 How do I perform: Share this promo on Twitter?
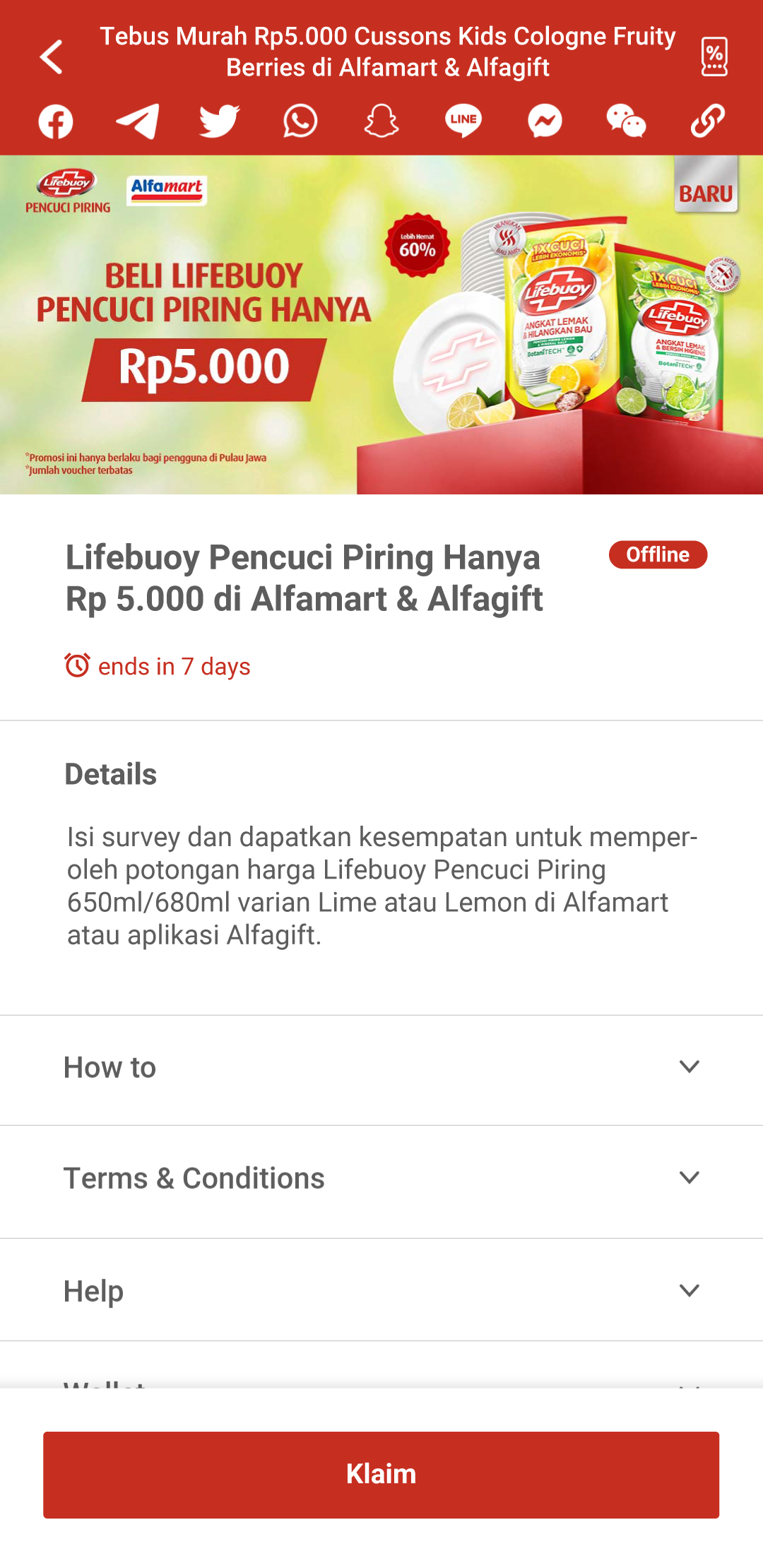pyautogui.click(x=219, y=121)
